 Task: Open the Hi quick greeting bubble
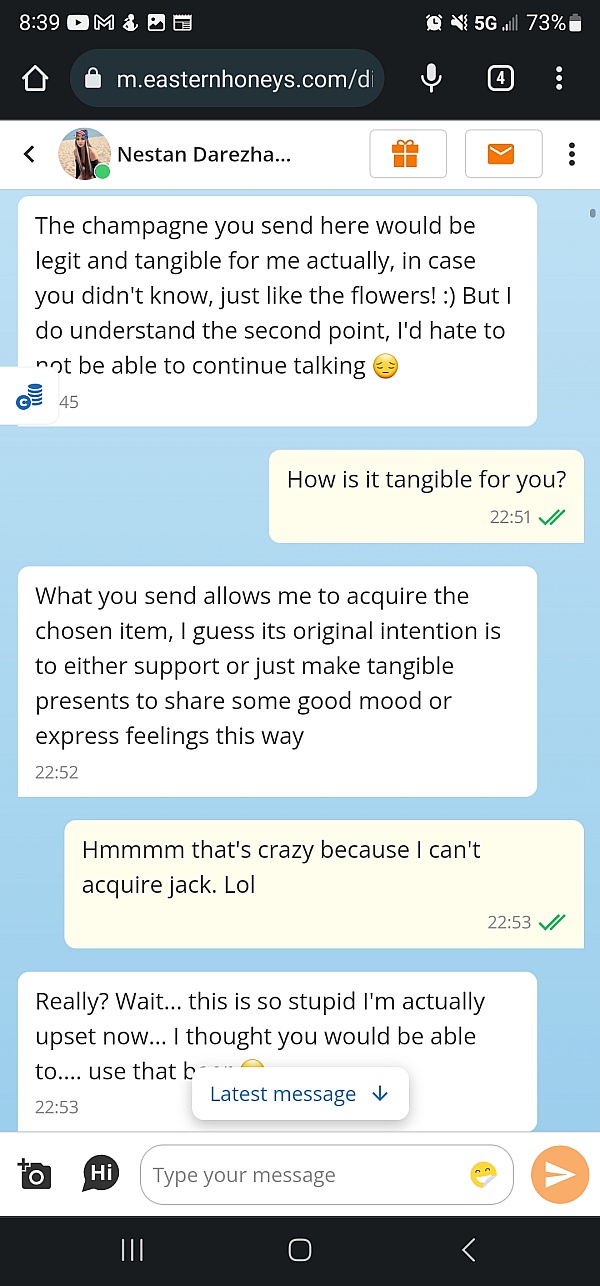(x=101, y=1173)
